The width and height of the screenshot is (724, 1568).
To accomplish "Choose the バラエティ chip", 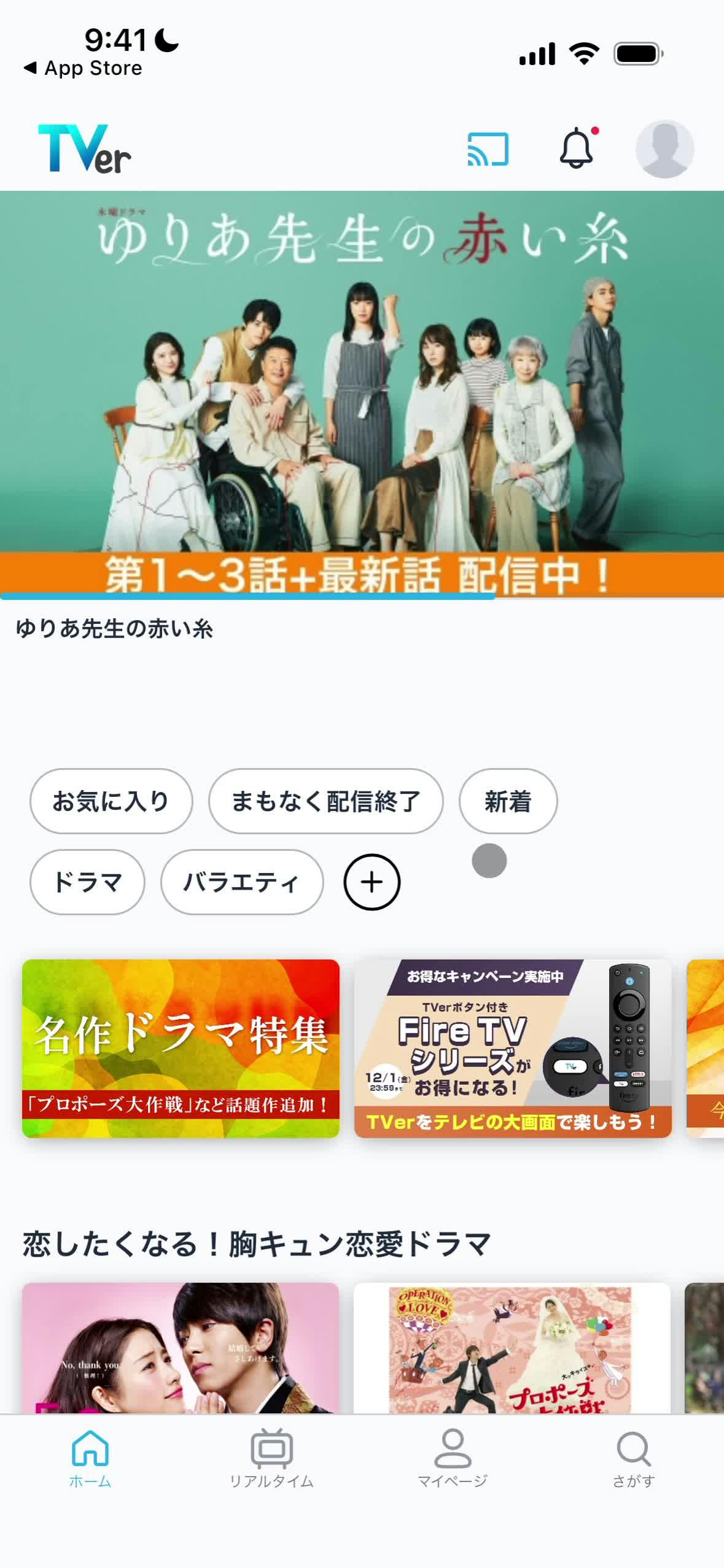I will [241, 882].
